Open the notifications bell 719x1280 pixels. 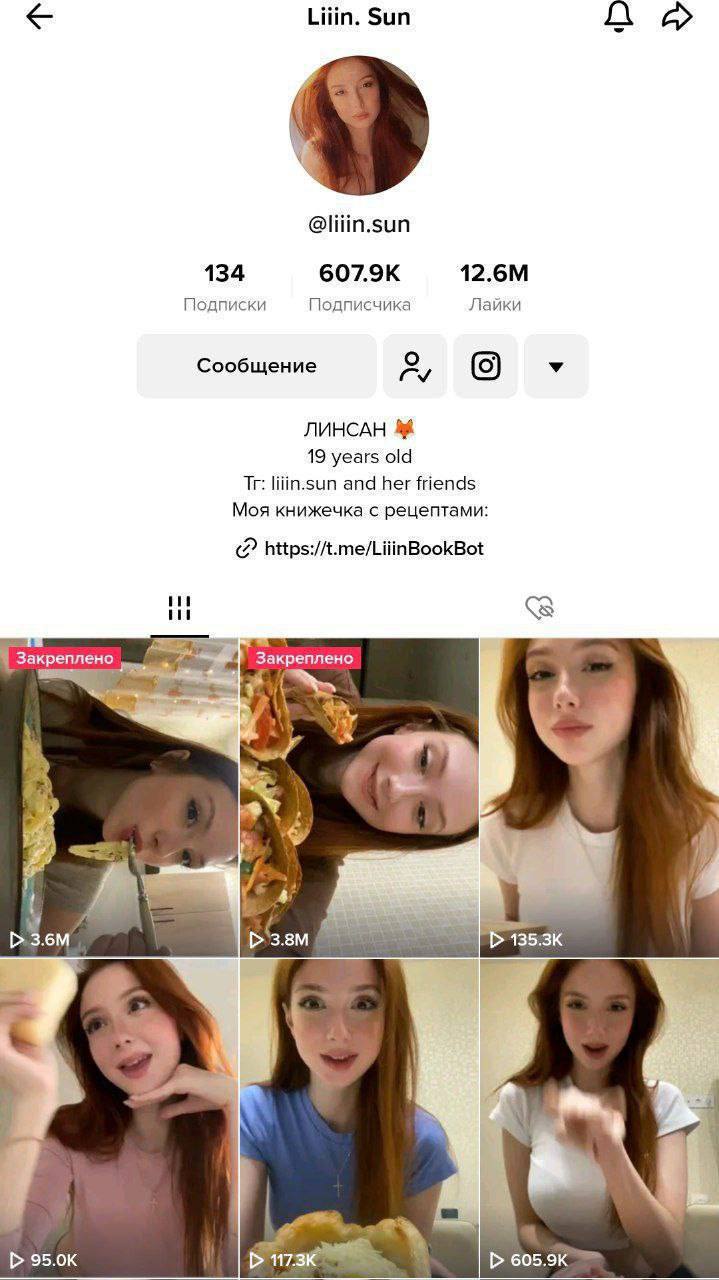pyautogui.click(x=619, y=17)
